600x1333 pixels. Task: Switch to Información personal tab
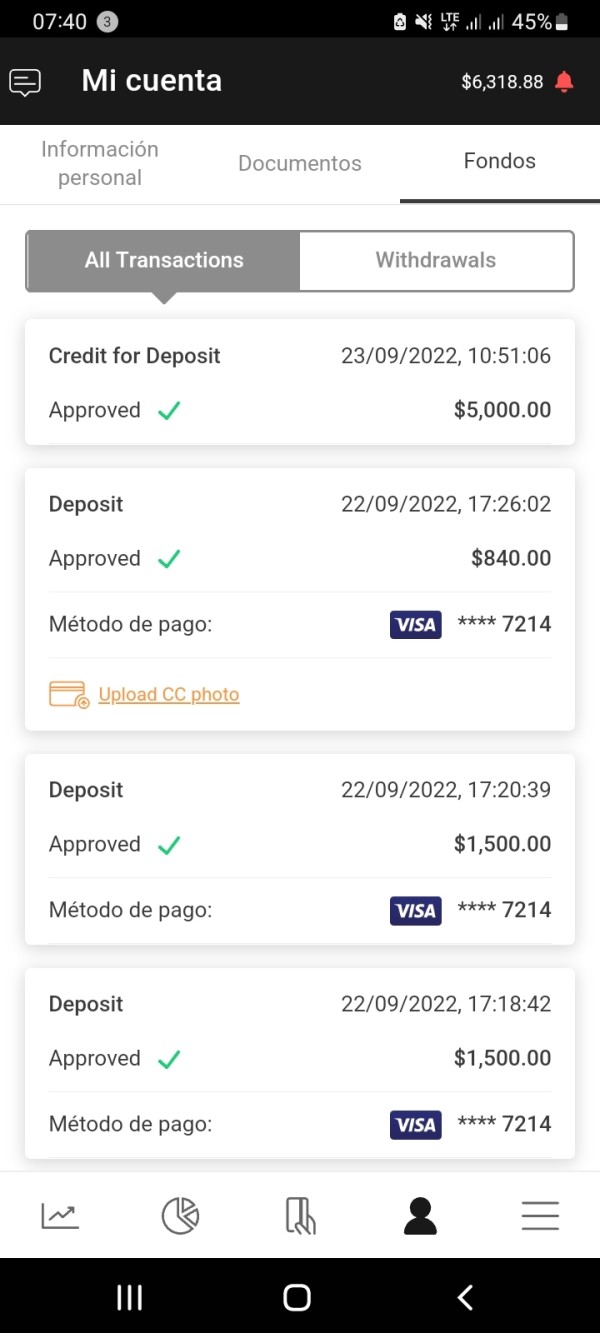coord(100,163)
